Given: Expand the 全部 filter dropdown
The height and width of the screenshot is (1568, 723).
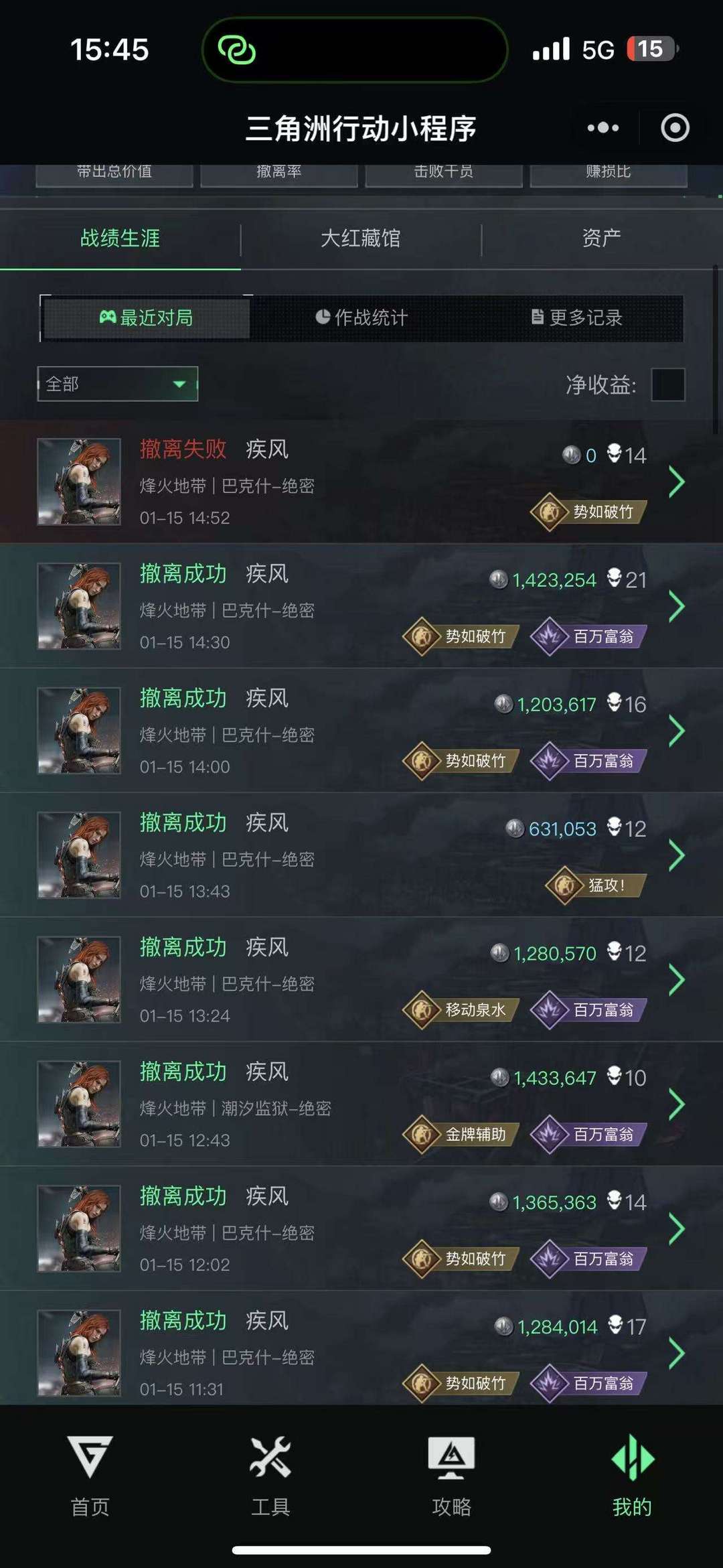Looking at the screenshot, I should [x=118, y=384].
